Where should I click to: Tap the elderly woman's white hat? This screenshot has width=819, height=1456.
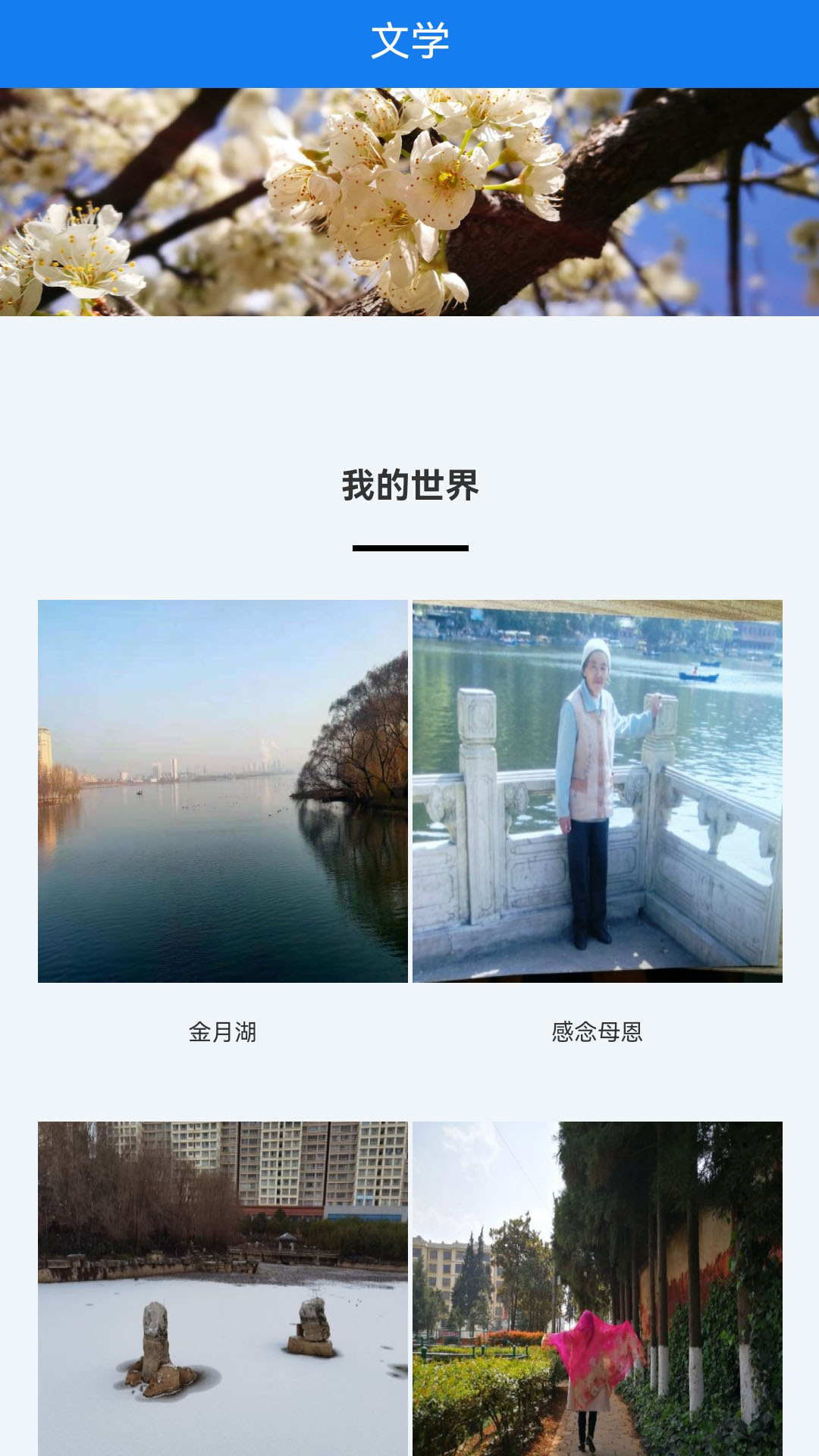pyautogui.click(x=595, y=652)
